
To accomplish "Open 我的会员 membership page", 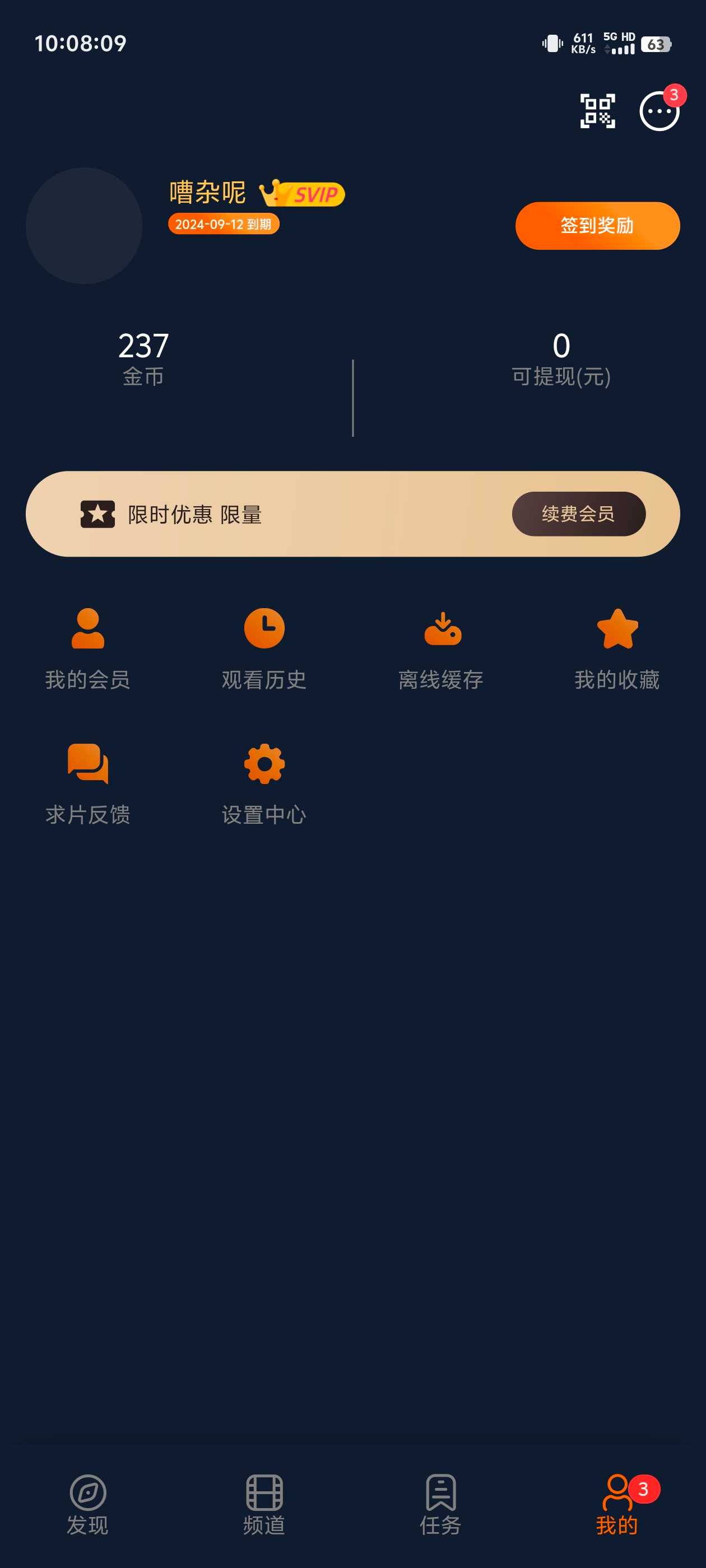I will [x=88, y=649].
